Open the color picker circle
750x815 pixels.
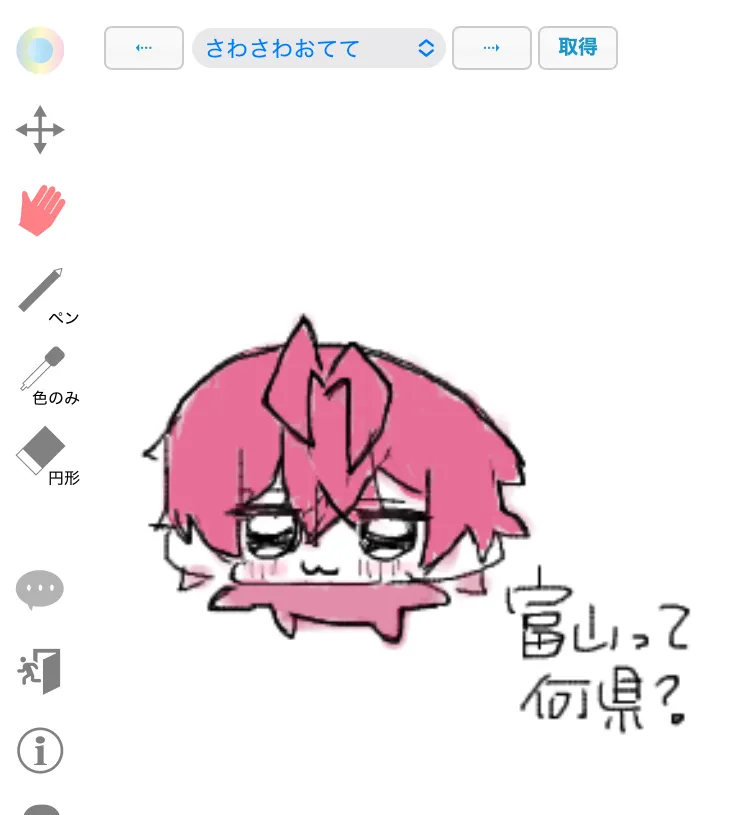[x=40, y=50]
